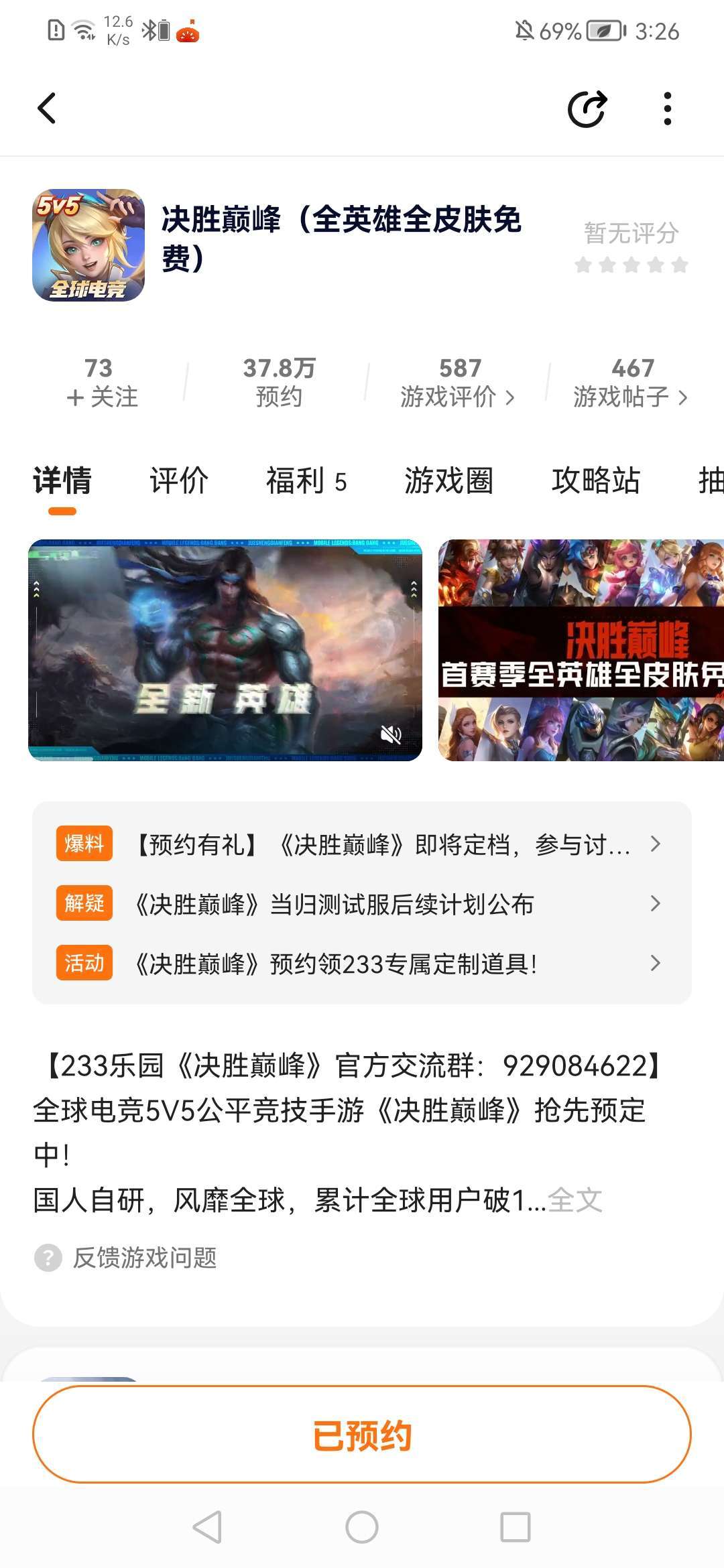Switch to the 游戏圈 tab
The image size is (724, 1568).
[448, 481]
